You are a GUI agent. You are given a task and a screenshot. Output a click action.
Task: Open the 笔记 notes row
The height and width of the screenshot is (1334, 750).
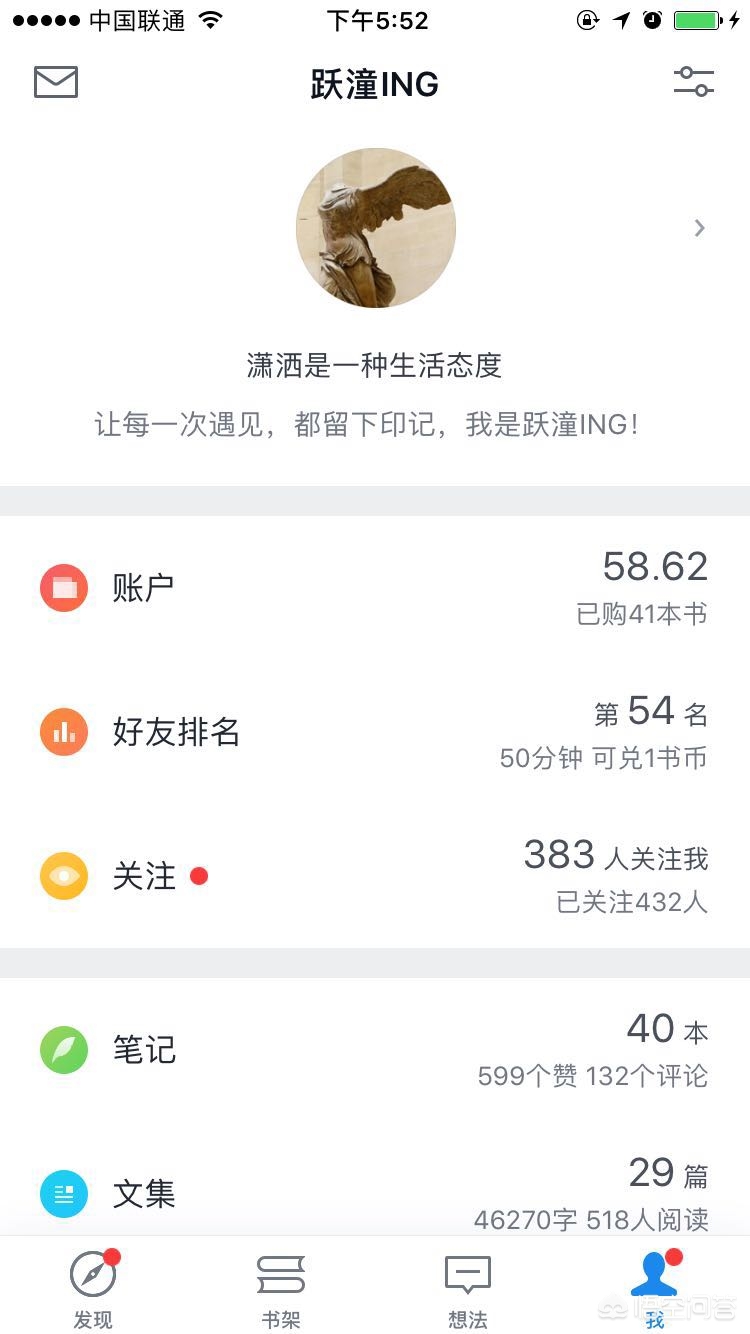pos(375,1050)
